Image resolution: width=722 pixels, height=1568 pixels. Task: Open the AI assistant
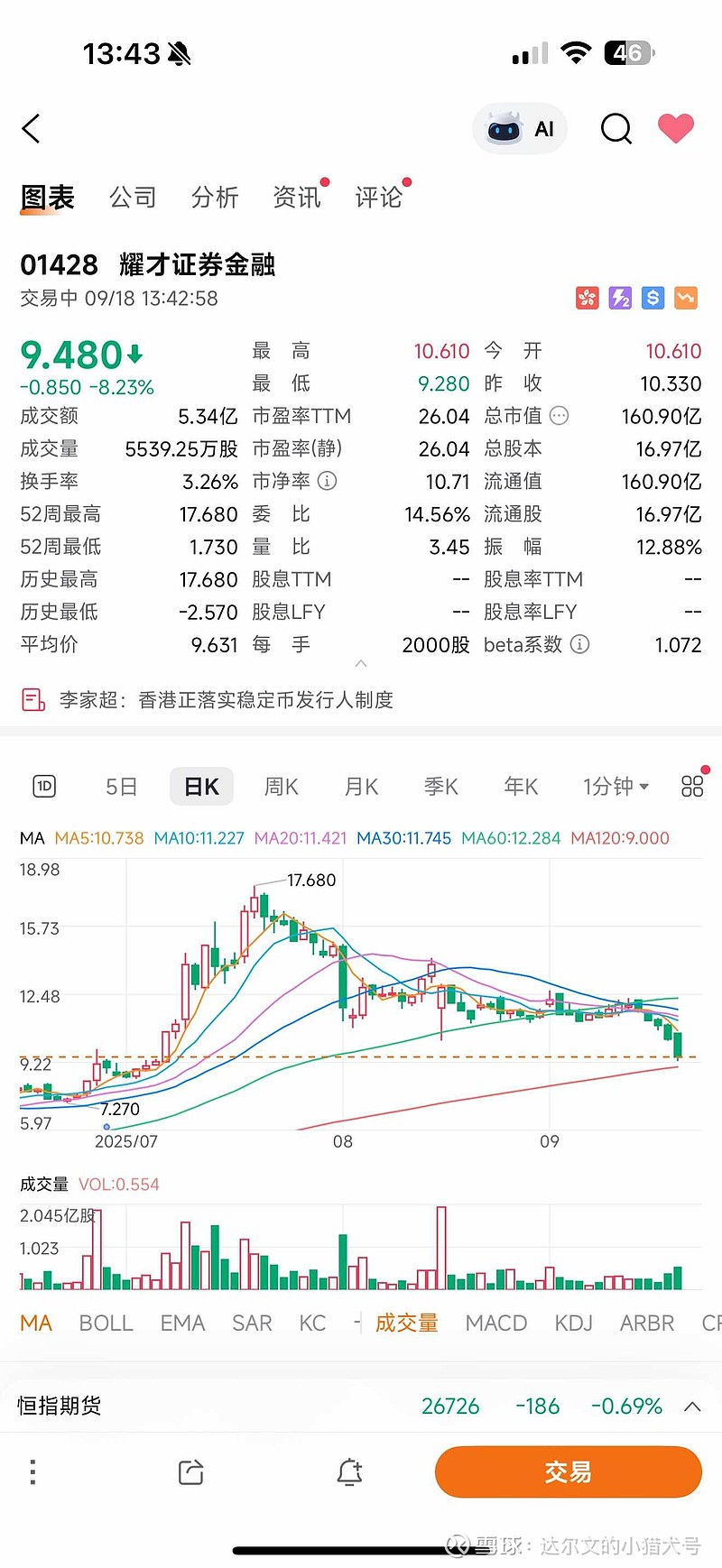pyautogui.click(x=521, y=129)
